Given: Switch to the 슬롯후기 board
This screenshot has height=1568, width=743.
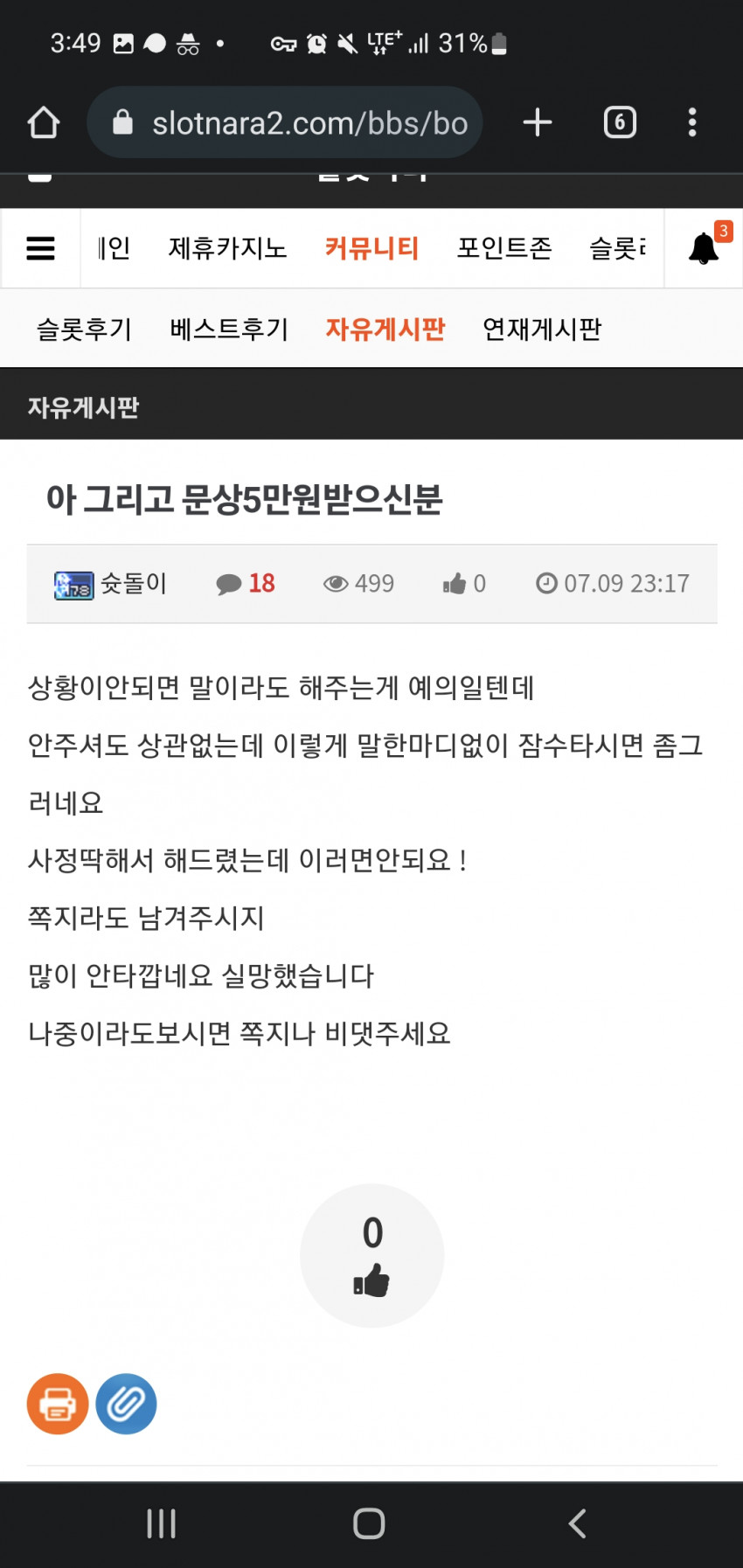Looking at the screenshot, I should (x=84, y=329).
